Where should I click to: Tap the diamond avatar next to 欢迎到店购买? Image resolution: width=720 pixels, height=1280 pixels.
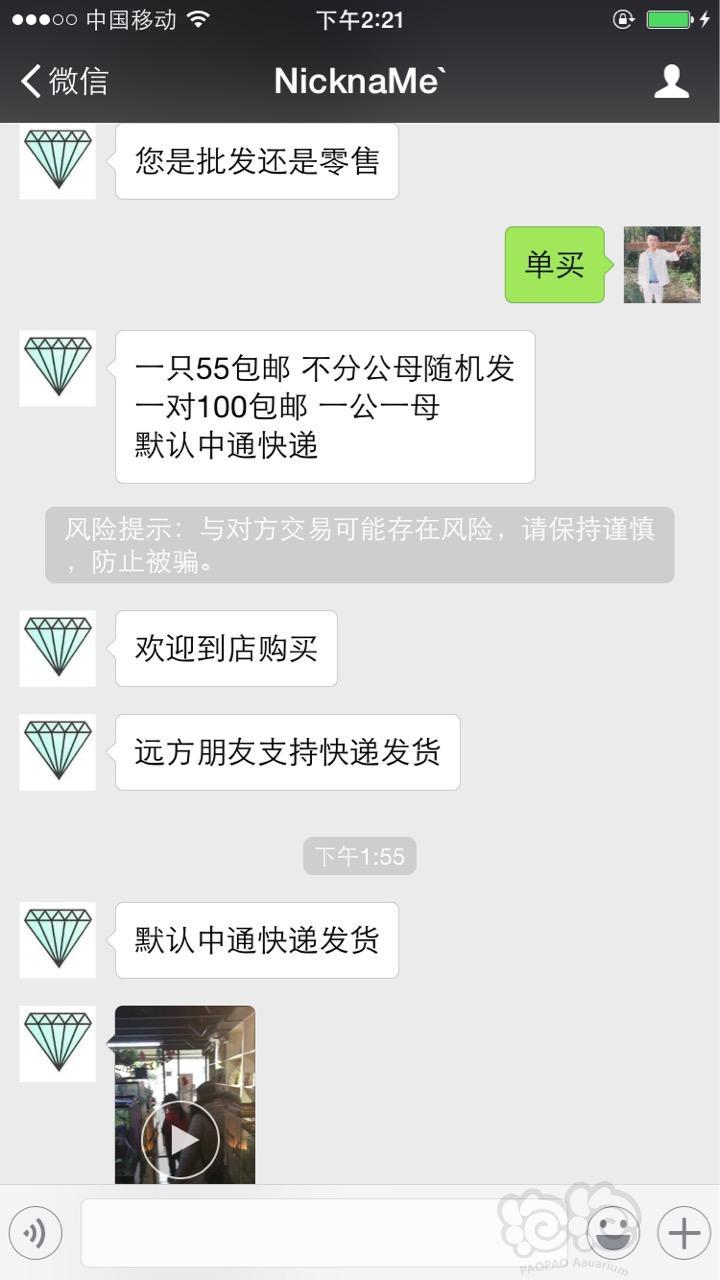click(57, 648)
